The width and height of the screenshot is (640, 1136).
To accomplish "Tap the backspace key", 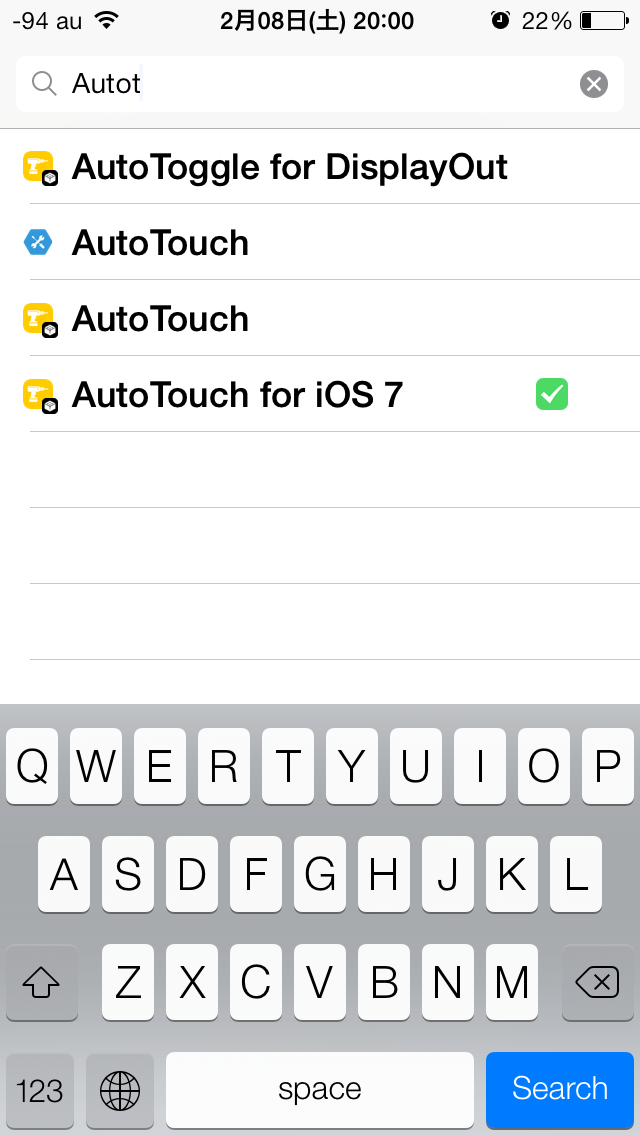I will (x=597, y=984).
